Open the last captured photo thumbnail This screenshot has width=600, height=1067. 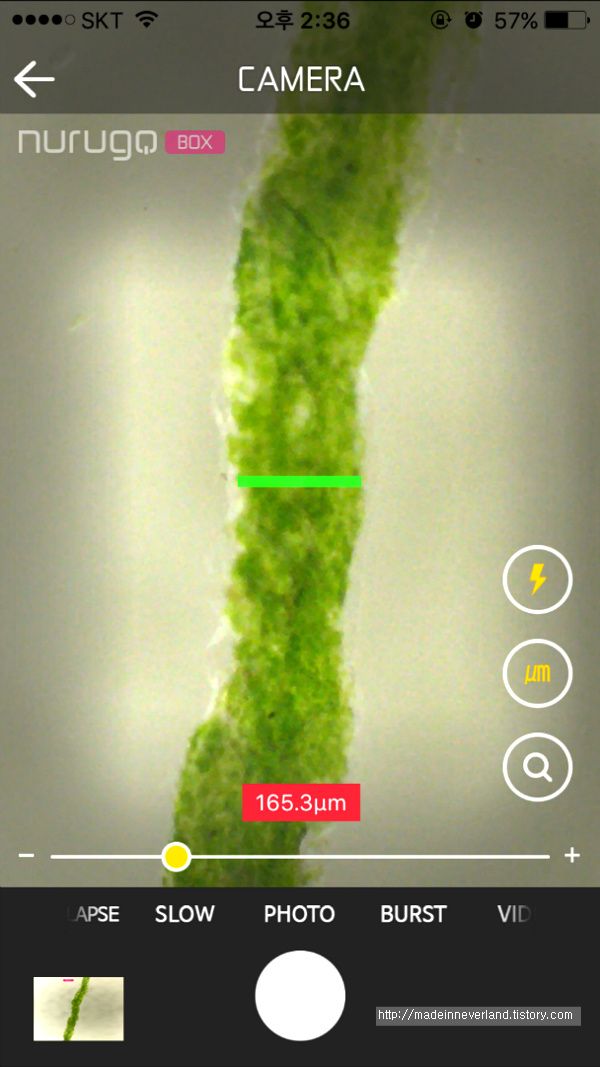tap(79, 1008)
